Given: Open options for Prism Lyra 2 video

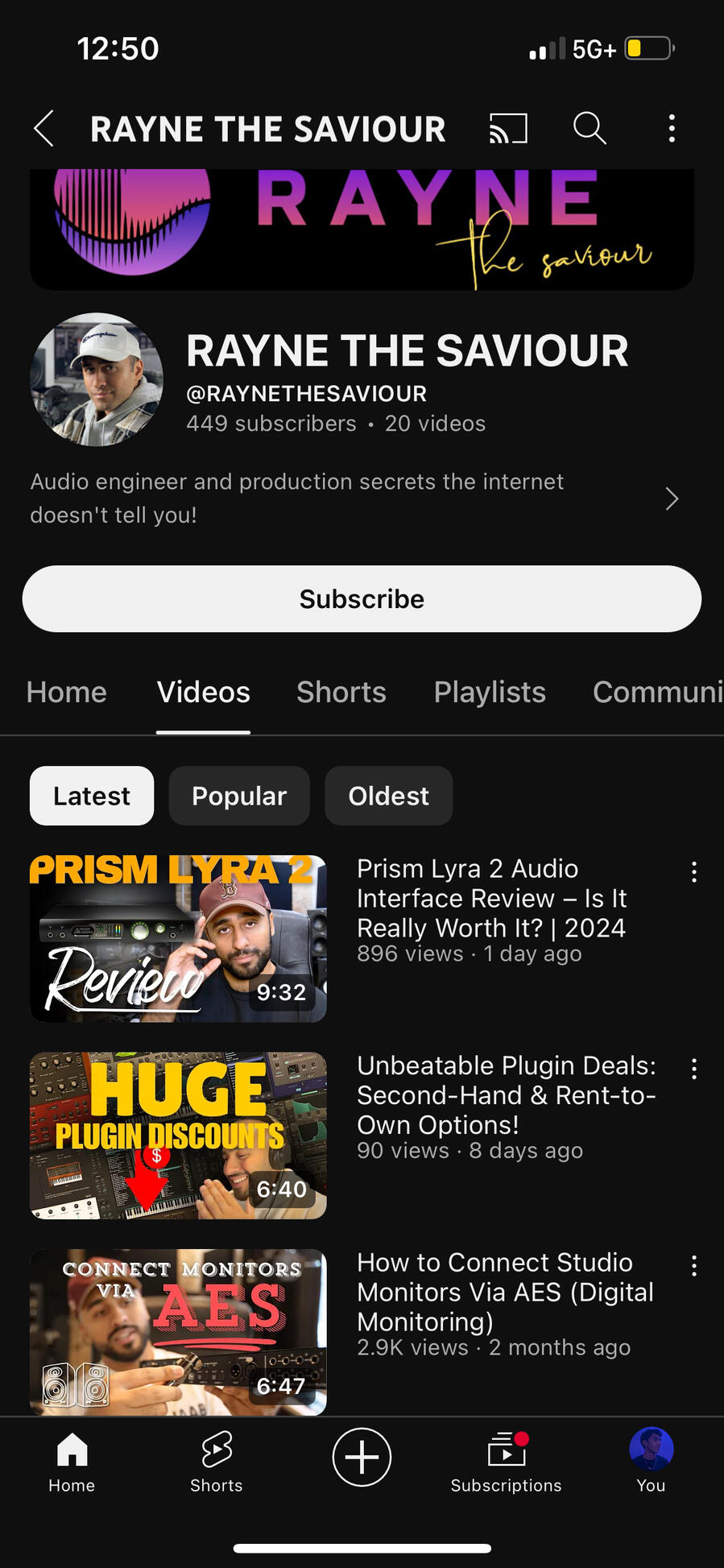Looking at the screenshot, I should click(693, 872).
